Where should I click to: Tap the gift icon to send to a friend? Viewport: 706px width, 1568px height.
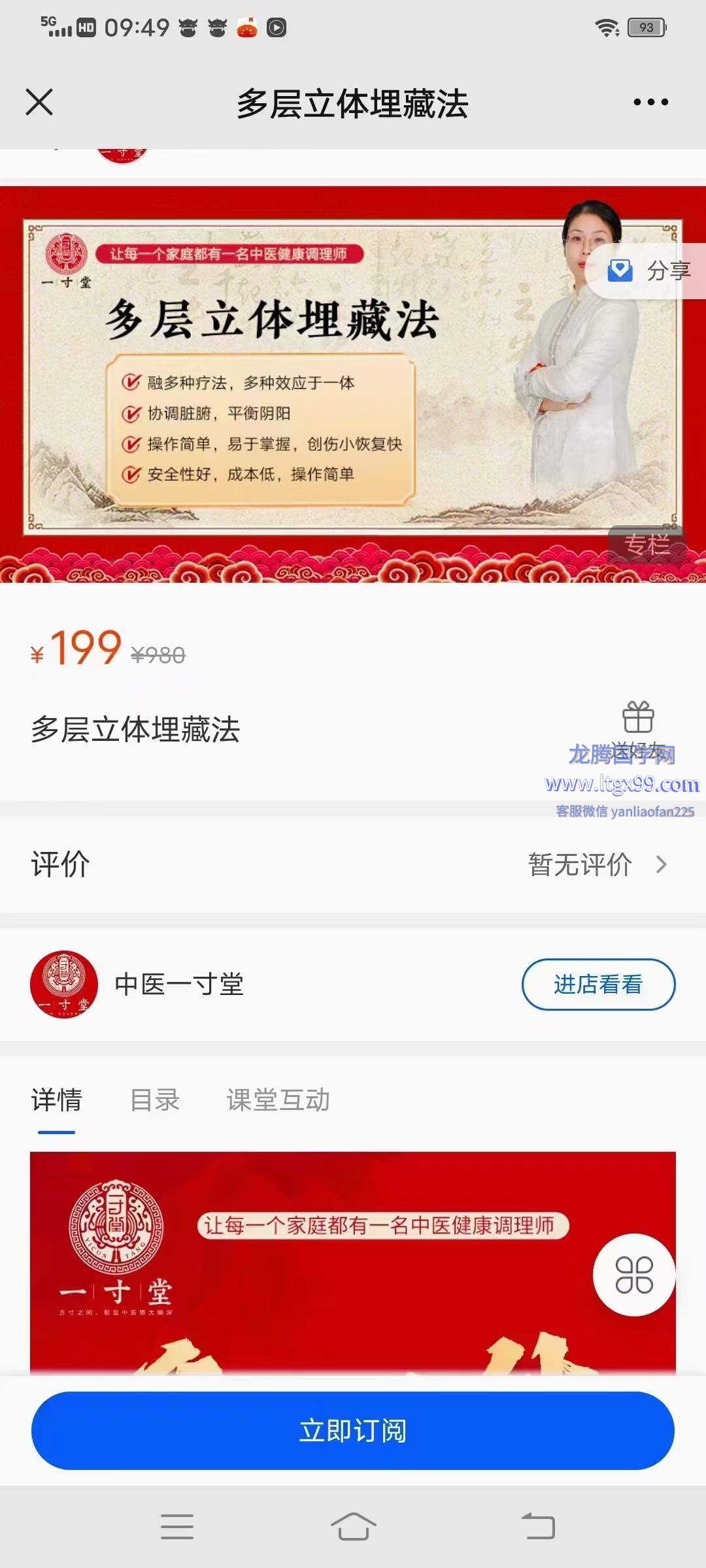pos(638,719)
